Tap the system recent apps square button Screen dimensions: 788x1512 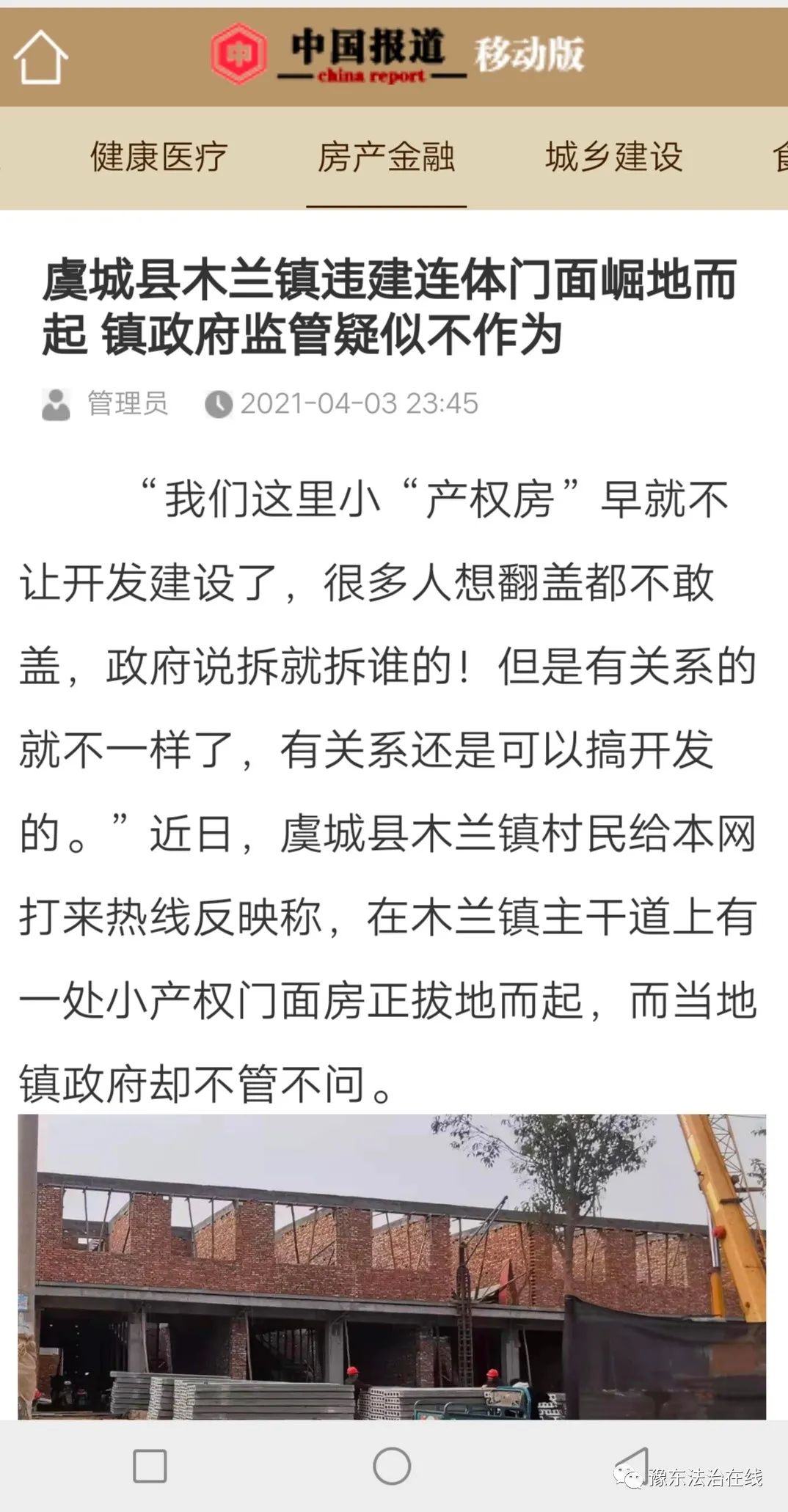(150, 1466)
